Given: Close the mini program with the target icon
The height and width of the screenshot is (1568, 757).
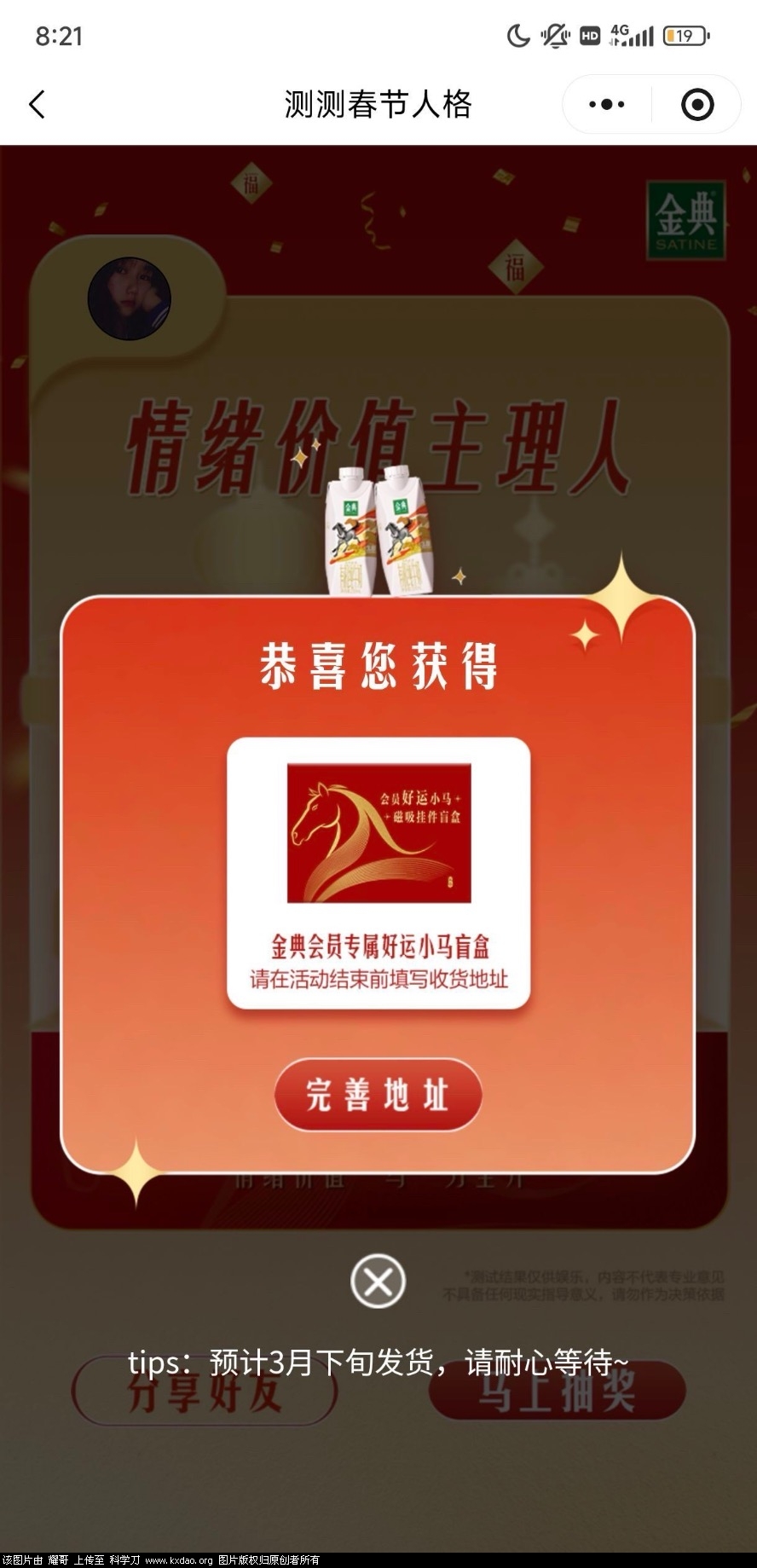Looking at the screenshot, I should coord(696,105).
